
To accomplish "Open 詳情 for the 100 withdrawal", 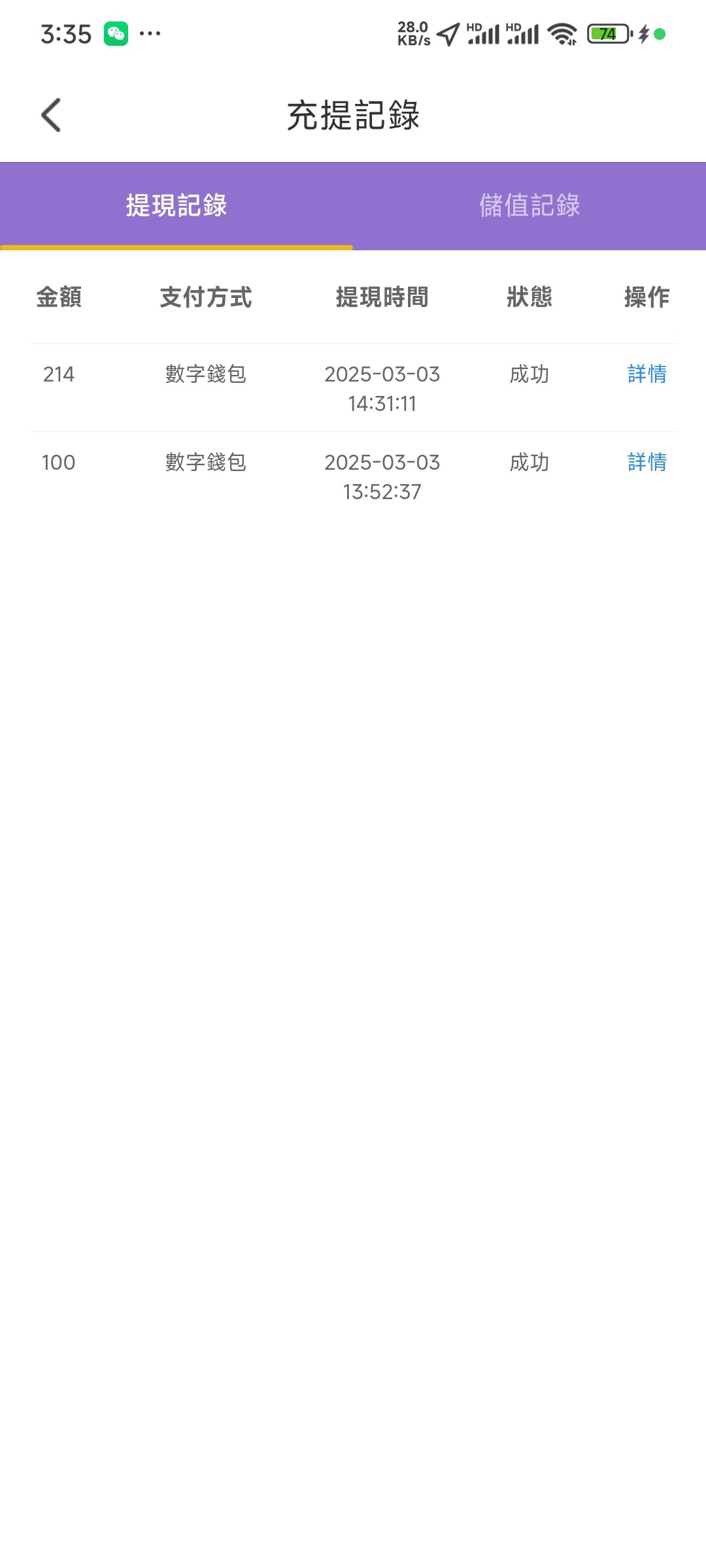I will click(x=647, y=463).
